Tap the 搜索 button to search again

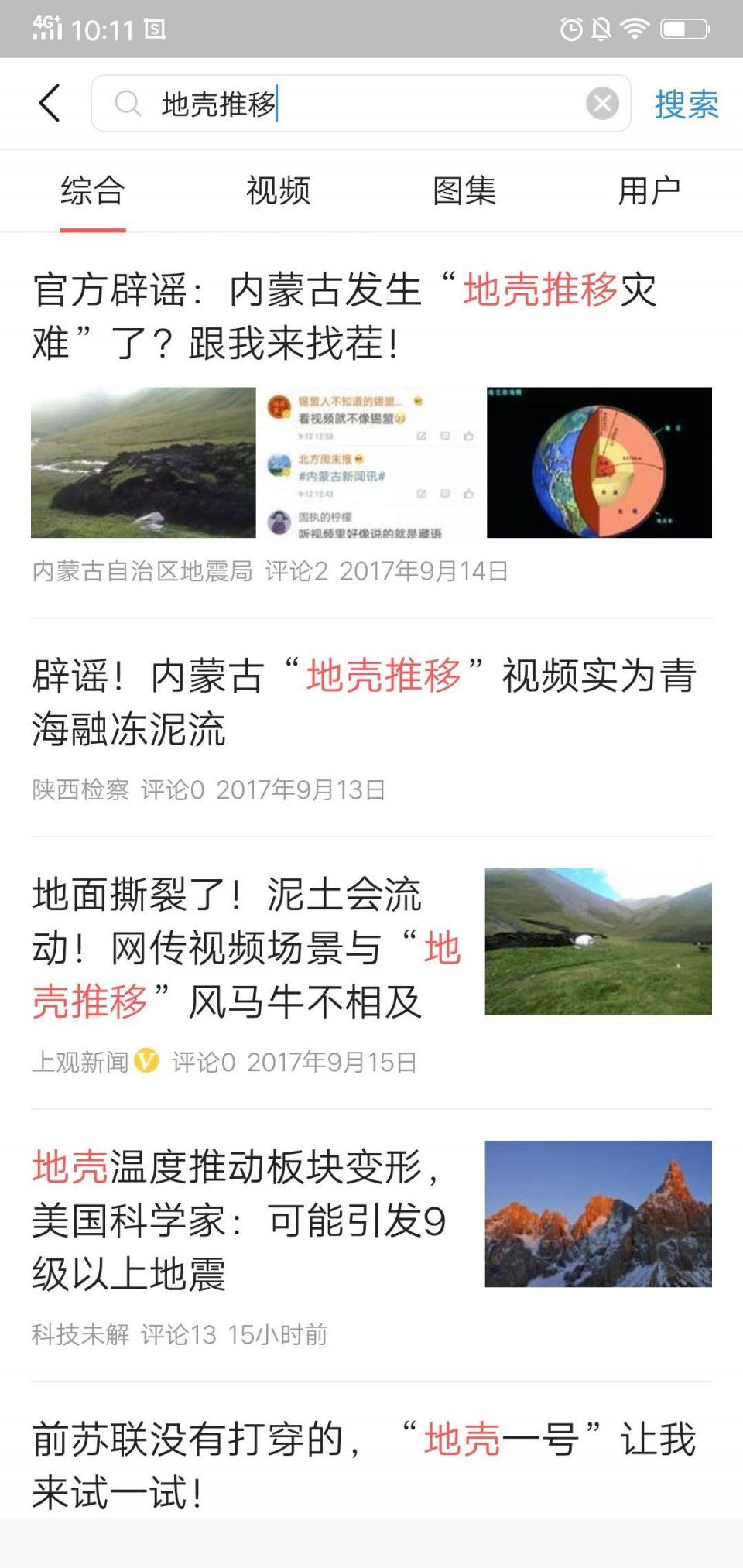click(x=687, y=103)
